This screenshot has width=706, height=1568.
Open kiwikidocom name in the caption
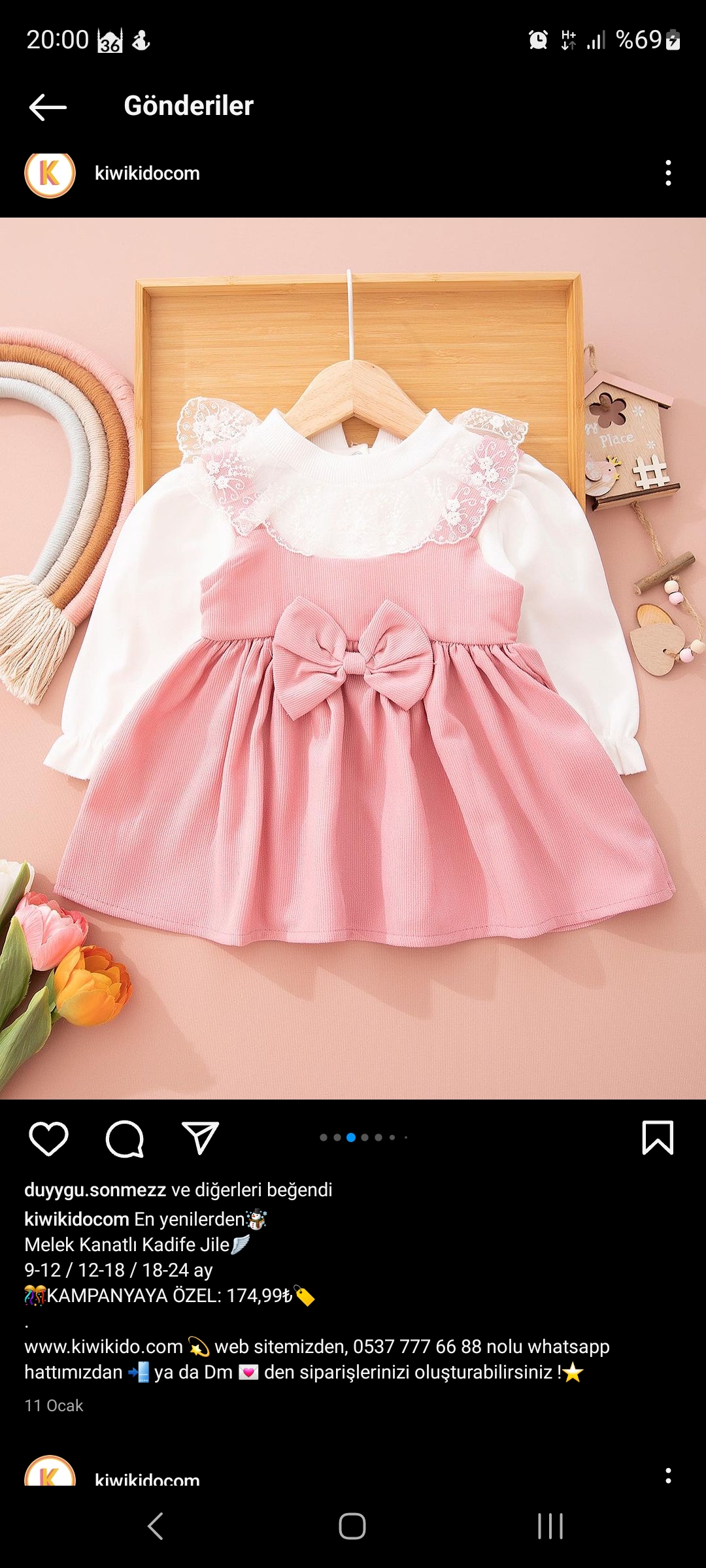pyautogui.click(x=76, y=1219)
